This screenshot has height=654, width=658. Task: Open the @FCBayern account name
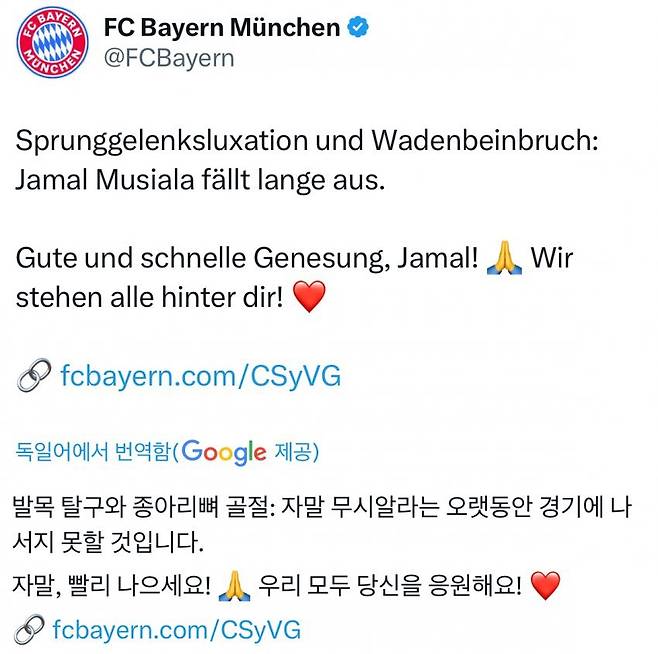[x=168, y=58]
